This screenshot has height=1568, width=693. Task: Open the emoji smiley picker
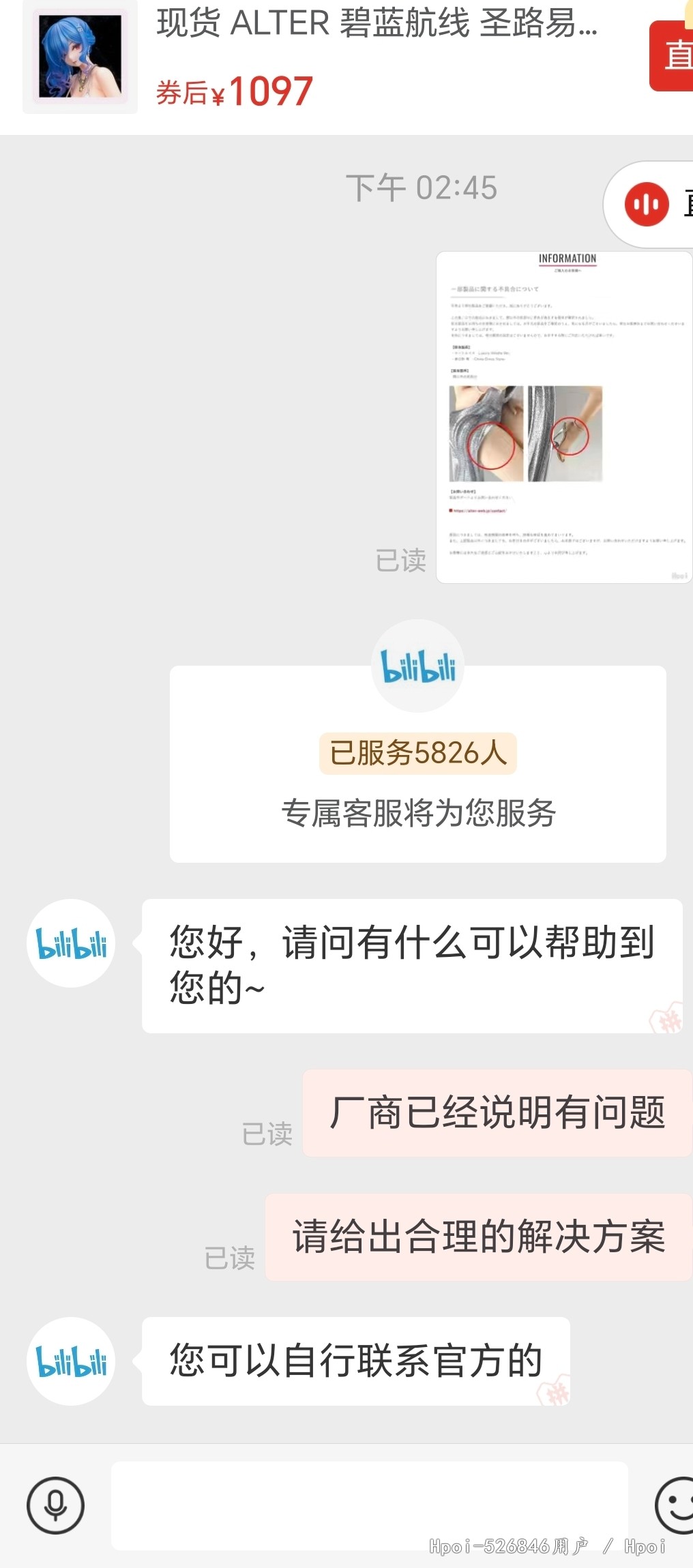click(675, 1505)
